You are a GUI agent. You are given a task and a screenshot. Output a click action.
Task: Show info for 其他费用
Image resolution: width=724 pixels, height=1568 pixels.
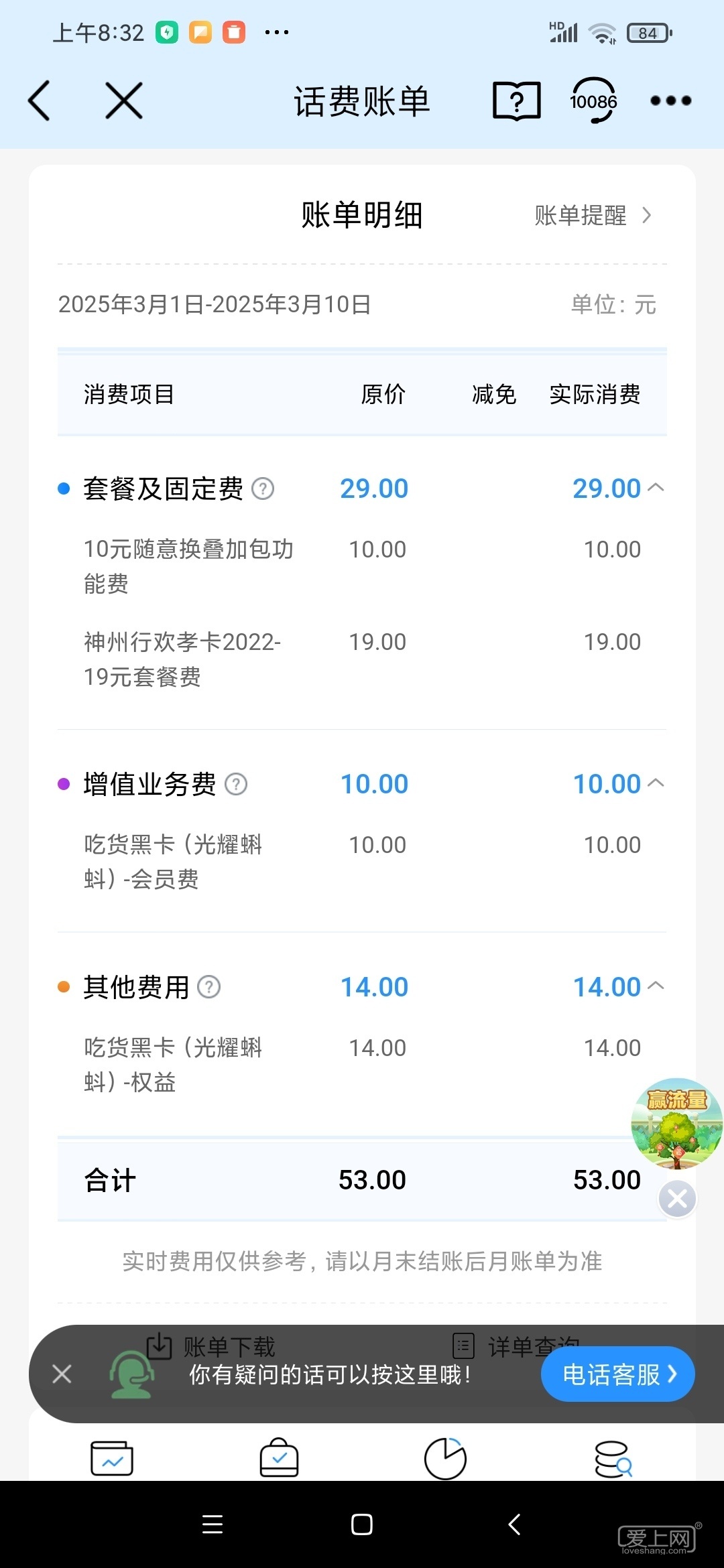pos(209,987)
